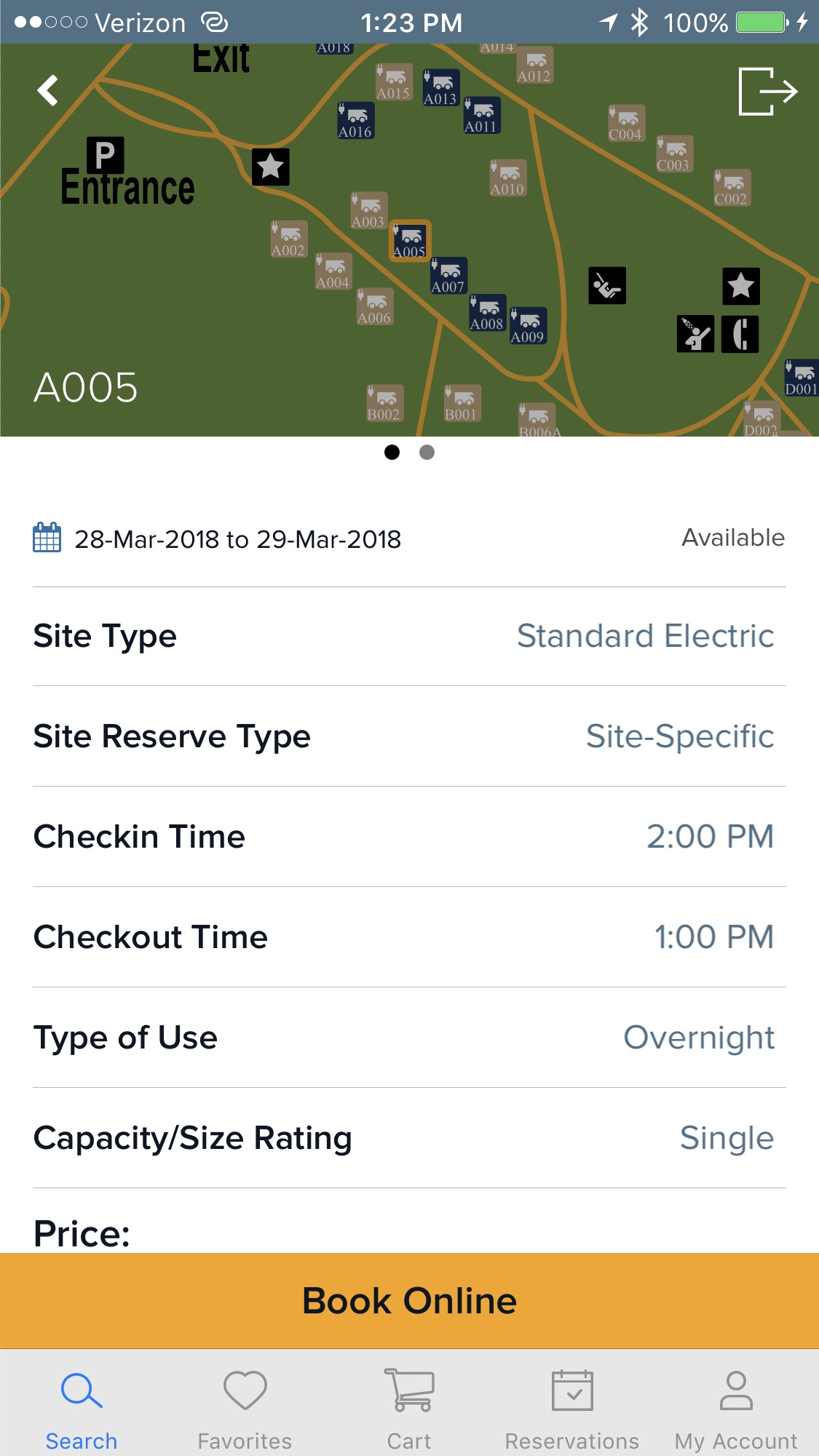This screenshot has width=819, height=1456.
Task: Book campsite A005 online
Action: pos(409,1301)
